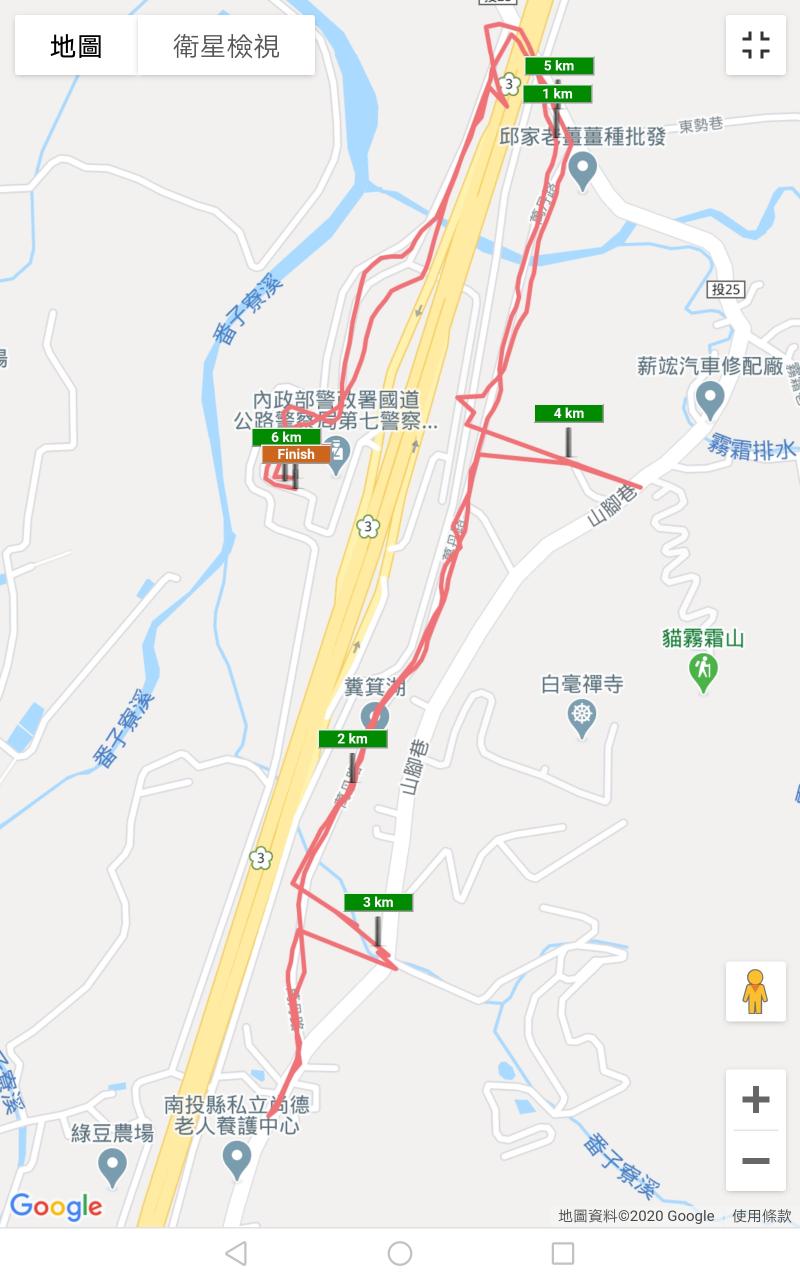800x1280 pixels.
Task: Go back with the system back button
Action: [x=236, y=1253]
